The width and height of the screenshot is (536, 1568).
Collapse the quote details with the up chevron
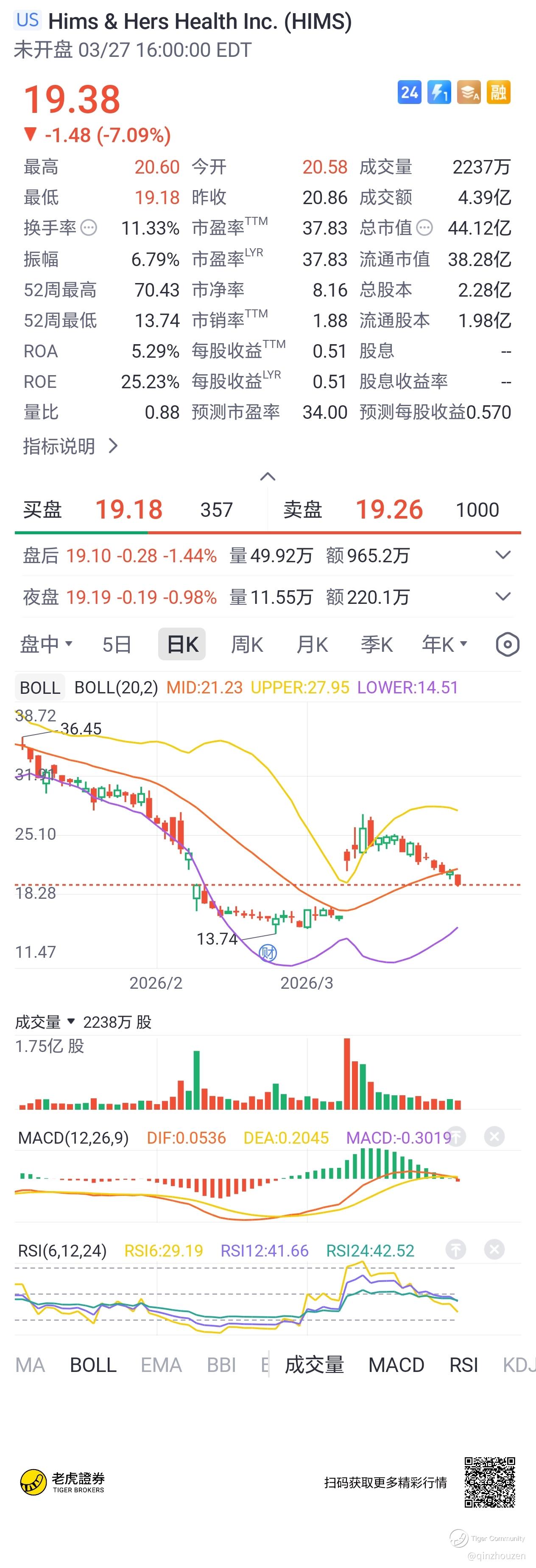268,477
